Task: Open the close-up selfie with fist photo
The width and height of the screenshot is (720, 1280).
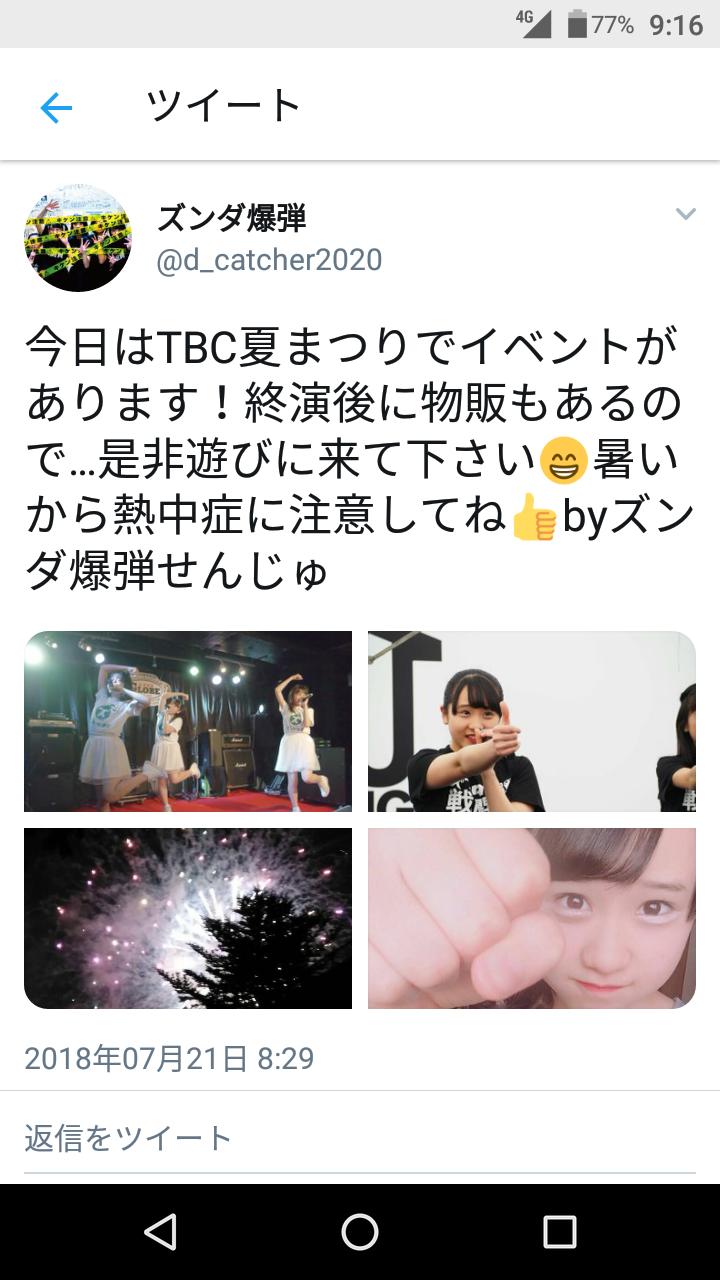Action: (531, 918)
